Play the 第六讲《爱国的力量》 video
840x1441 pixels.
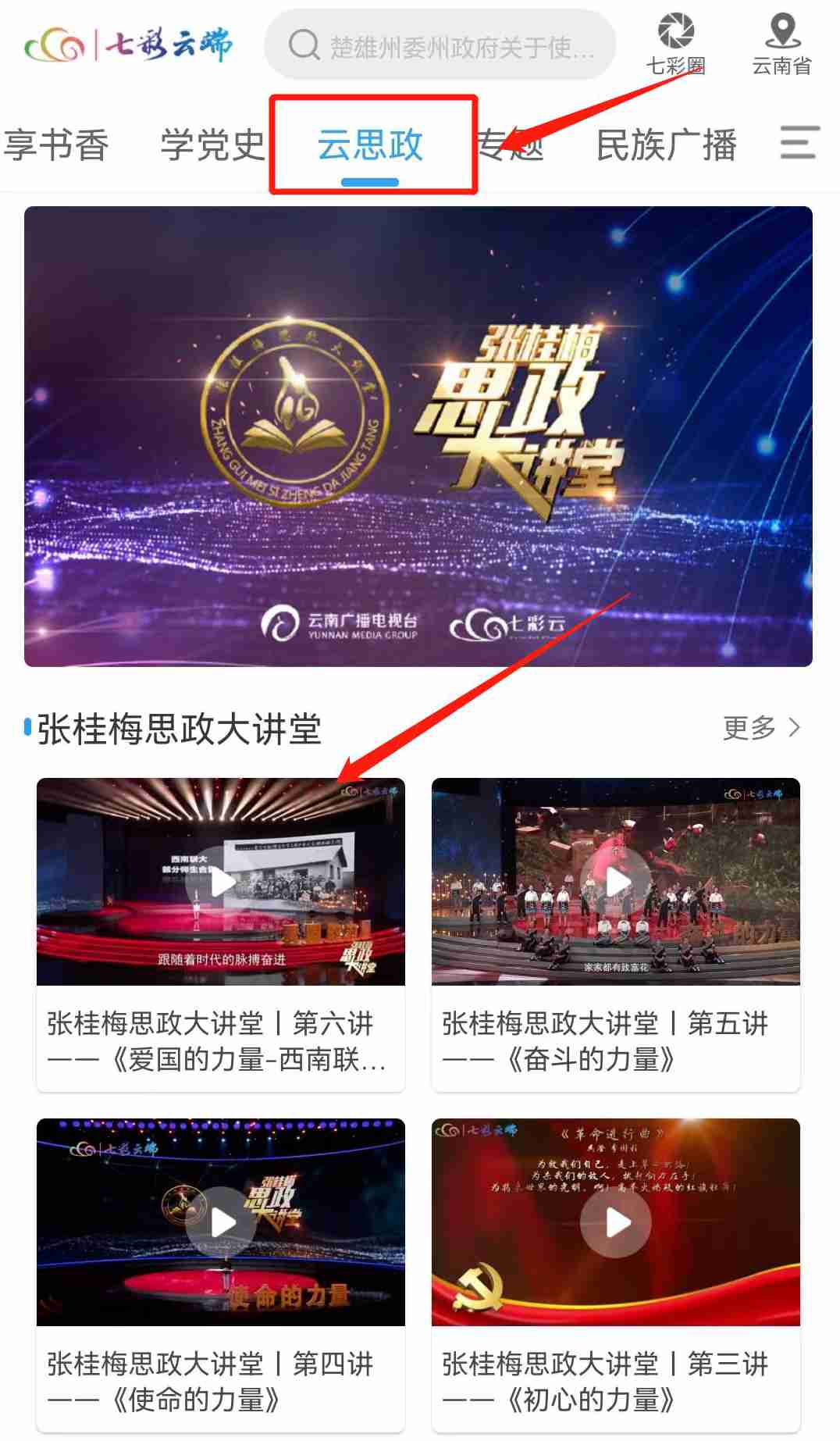pyautogui.click(x=221, y=881)
